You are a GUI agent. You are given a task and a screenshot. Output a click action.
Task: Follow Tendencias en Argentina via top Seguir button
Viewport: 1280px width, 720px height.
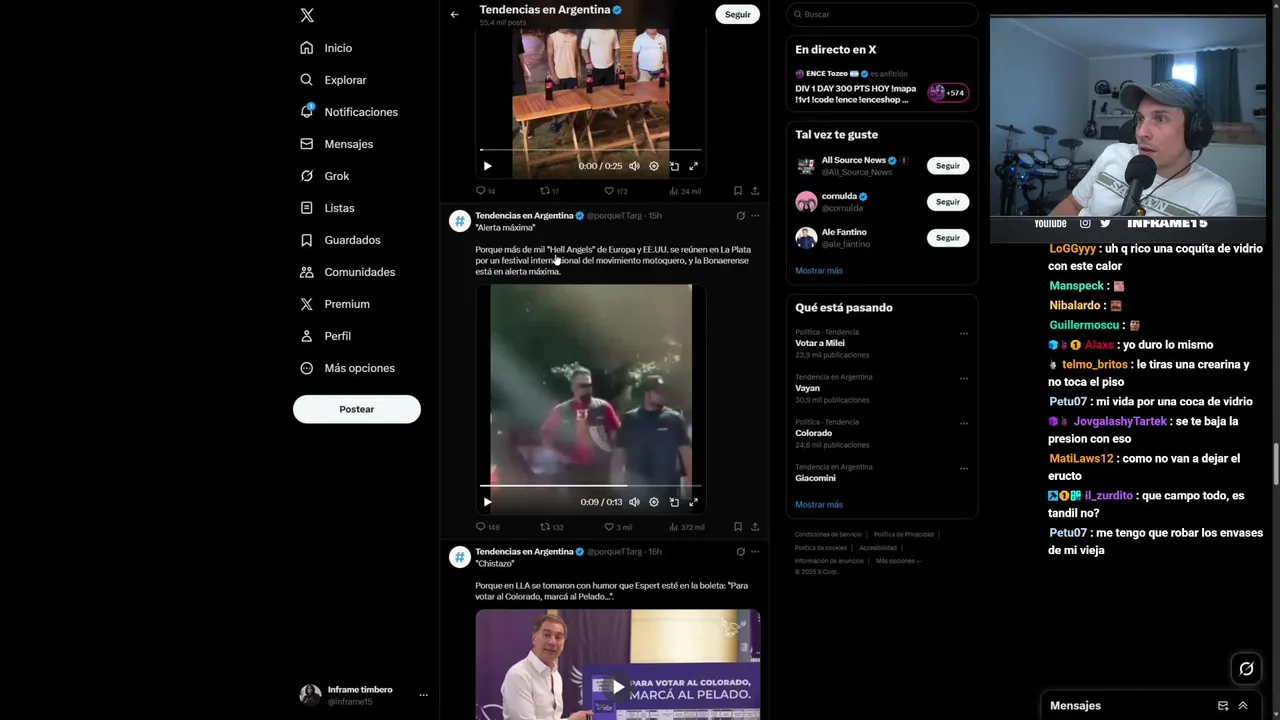[x=737, y=14]
